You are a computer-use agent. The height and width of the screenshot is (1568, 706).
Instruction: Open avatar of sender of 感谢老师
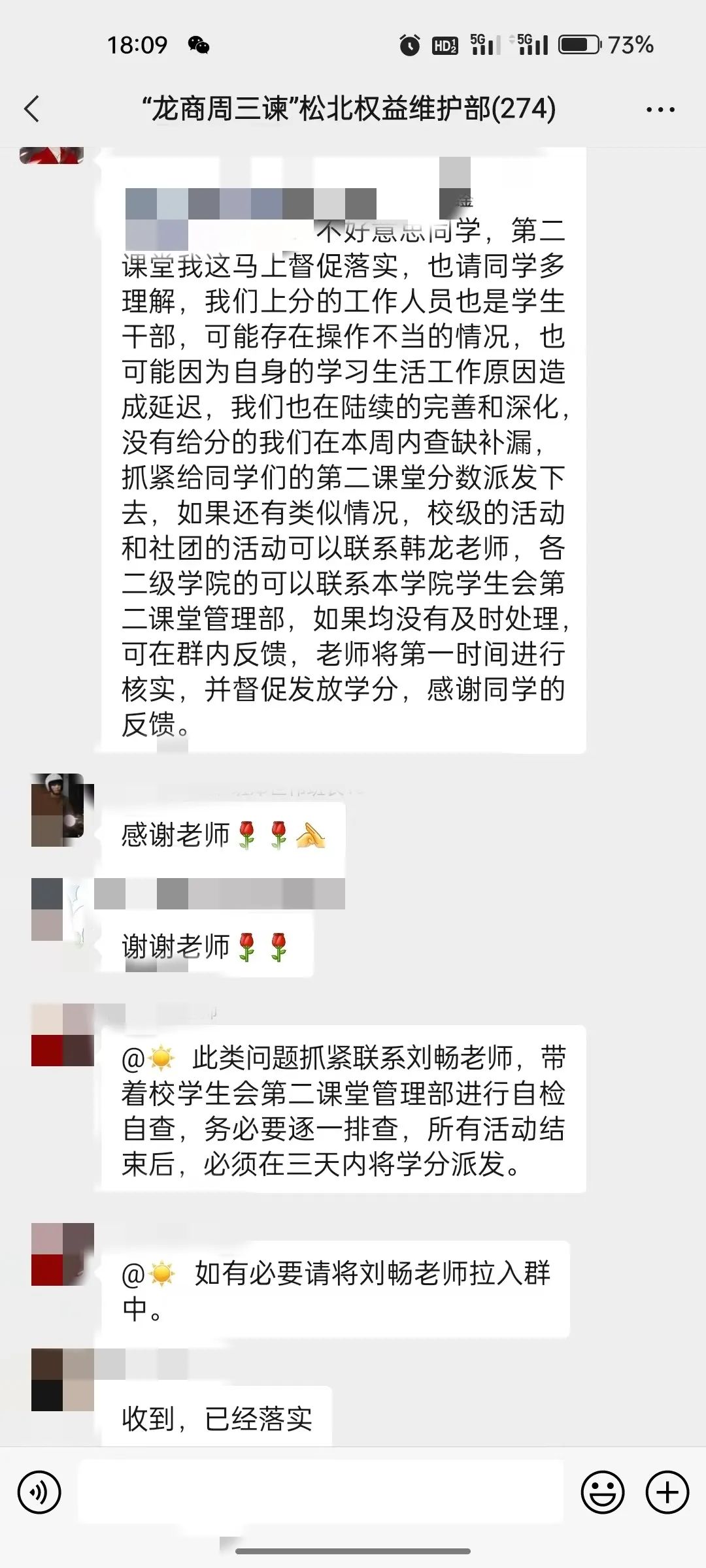[62, 810]
